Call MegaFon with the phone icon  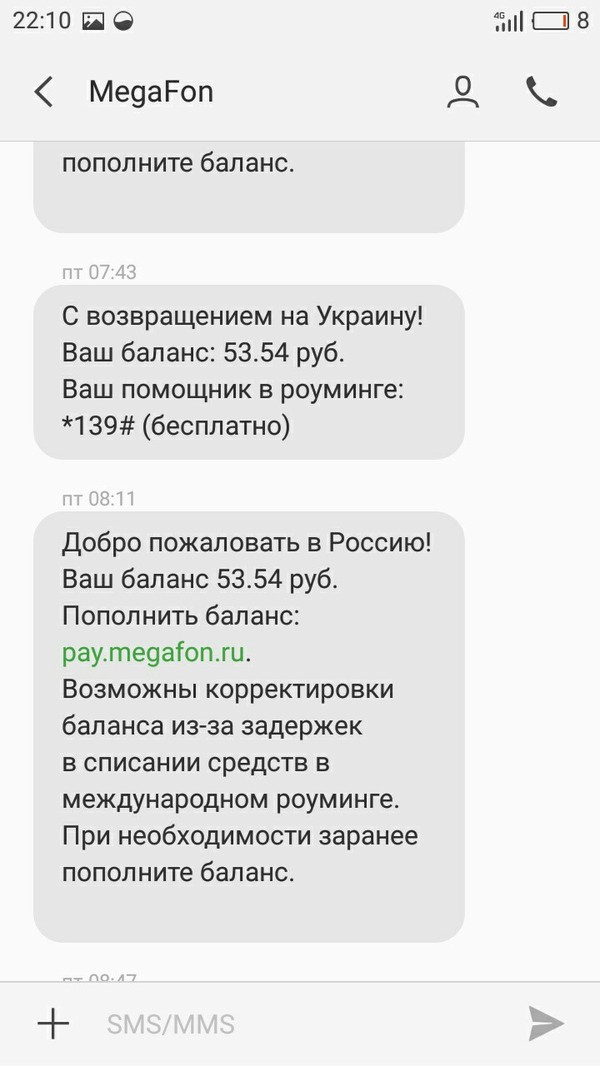pyautogui.click(x=541, y=93)
